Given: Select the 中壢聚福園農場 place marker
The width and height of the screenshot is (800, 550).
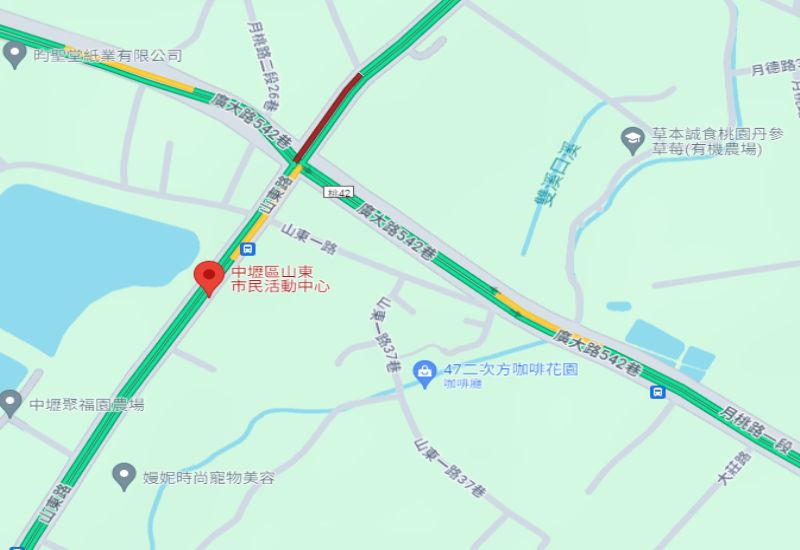Looking at the screenshot, I should click(x=11, y=403).
